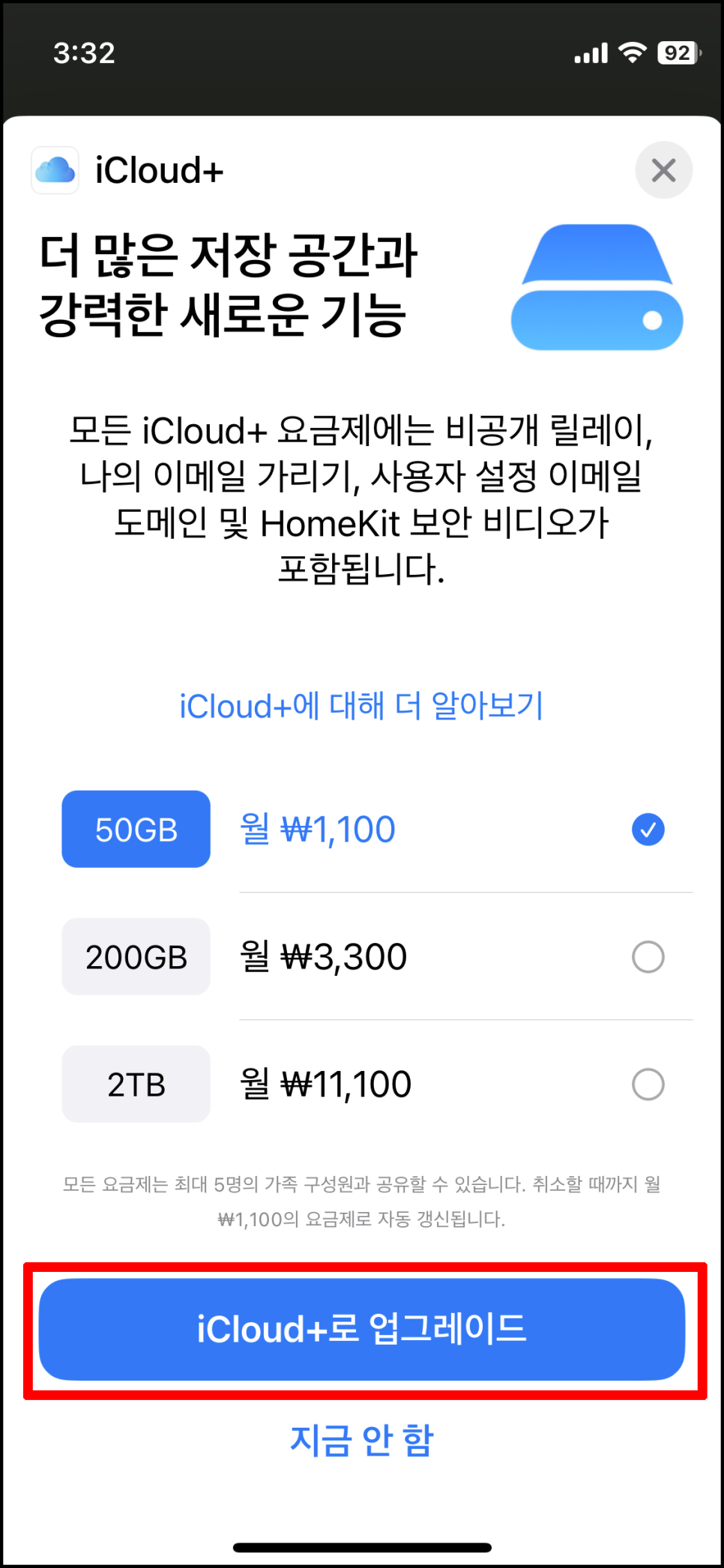Tap the iCloud+로 업그레이드 button
724x1568 pixels.
[x=362, y=1329]
